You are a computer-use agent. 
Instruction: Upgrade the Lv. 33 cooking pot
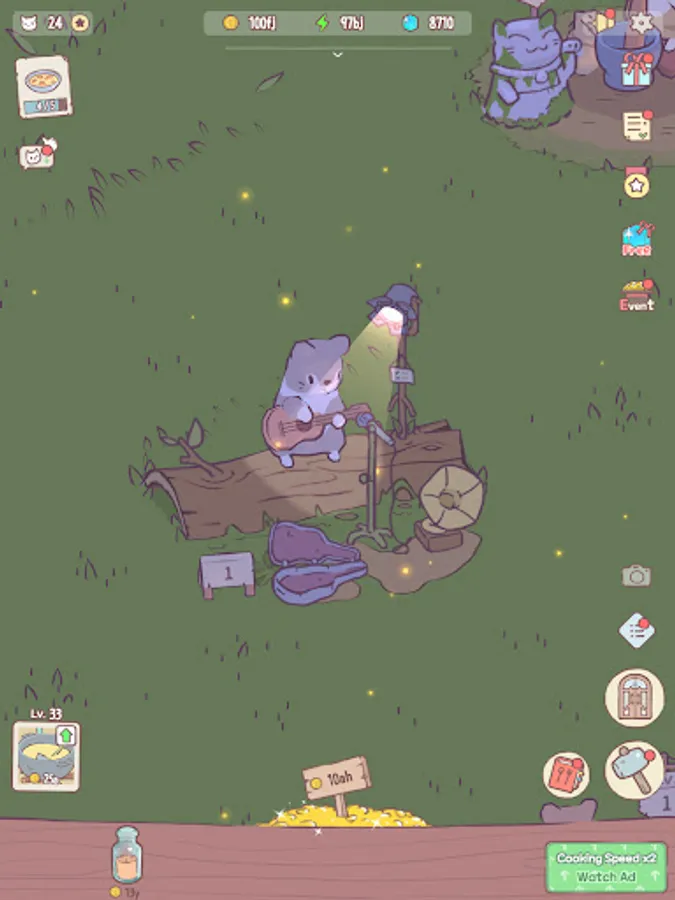coord(46,756)
